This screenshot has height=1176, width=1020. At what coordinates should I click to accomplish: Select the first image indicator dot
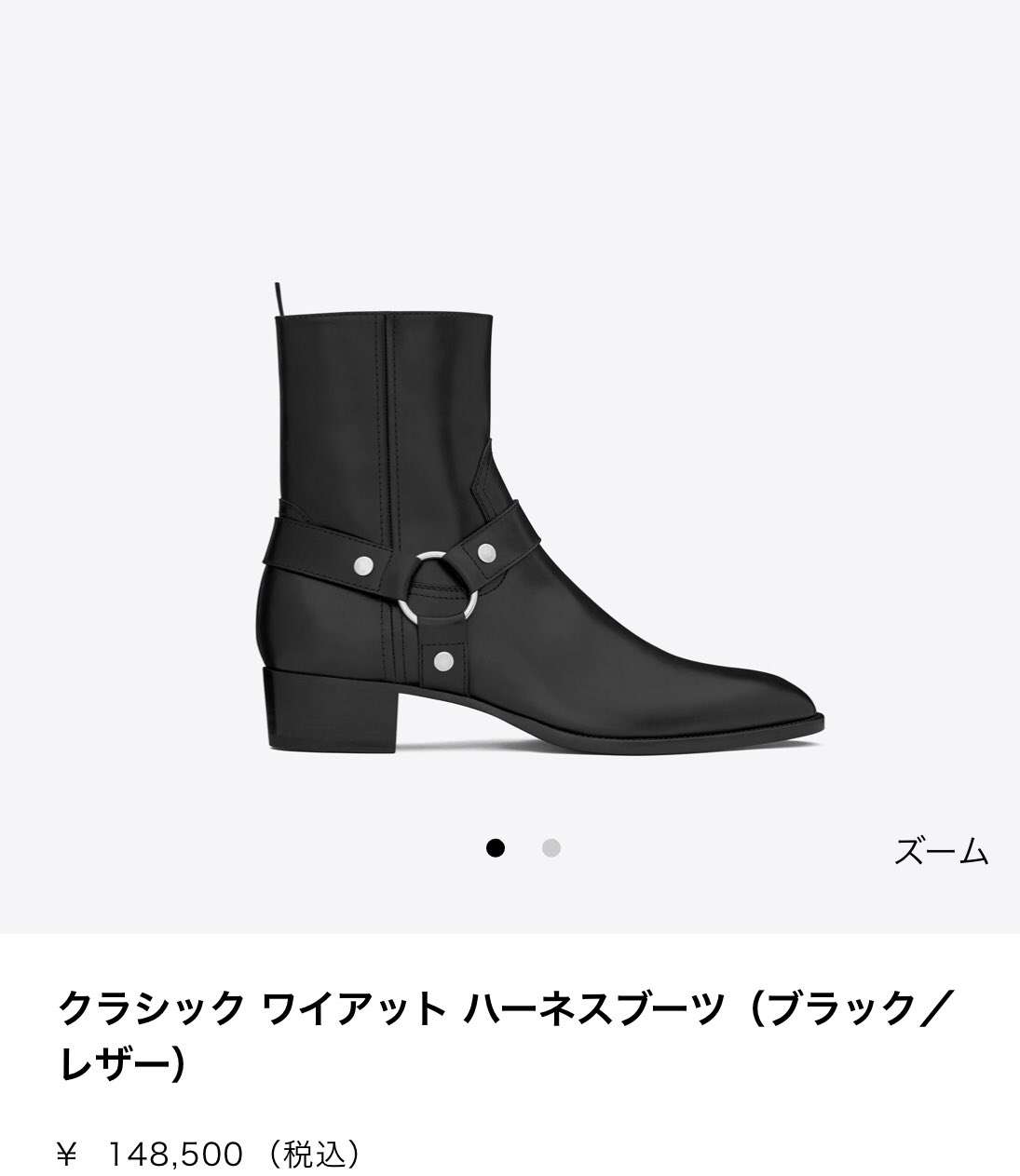[x=496, y=848]
